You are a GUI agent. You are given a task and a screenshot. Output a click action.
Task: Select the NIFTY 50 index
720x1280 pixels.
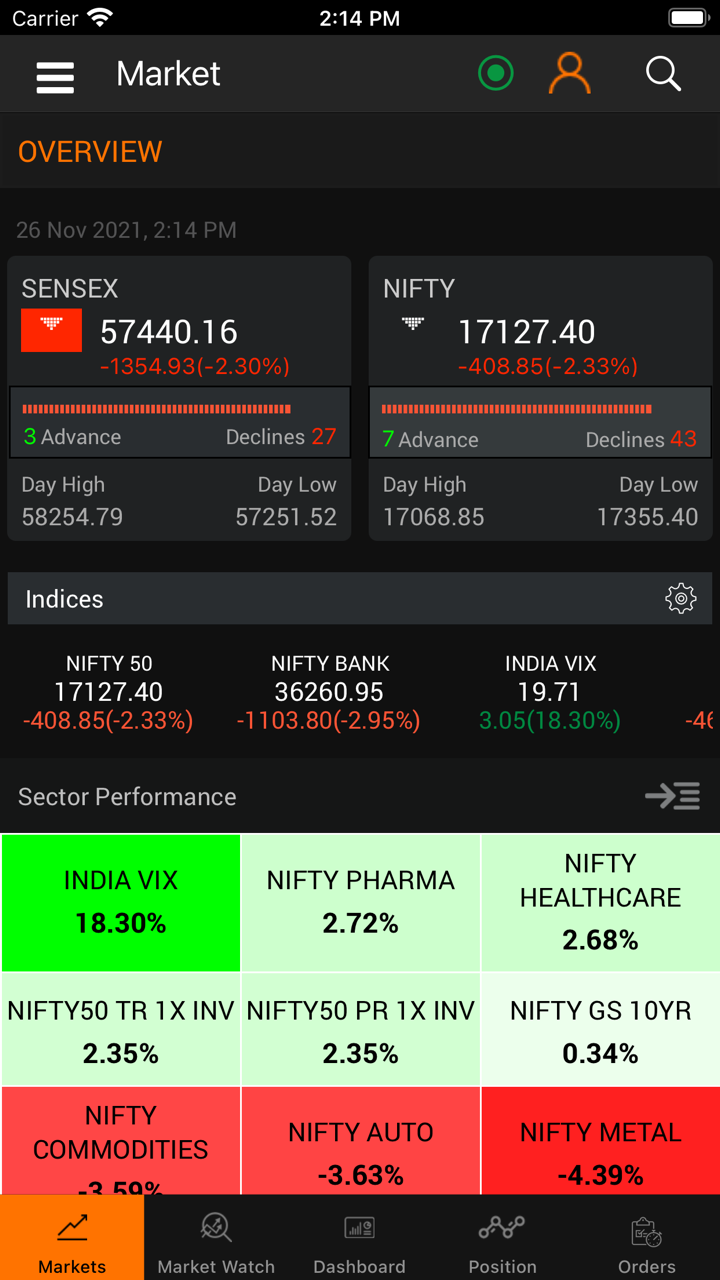pos(109,692)
